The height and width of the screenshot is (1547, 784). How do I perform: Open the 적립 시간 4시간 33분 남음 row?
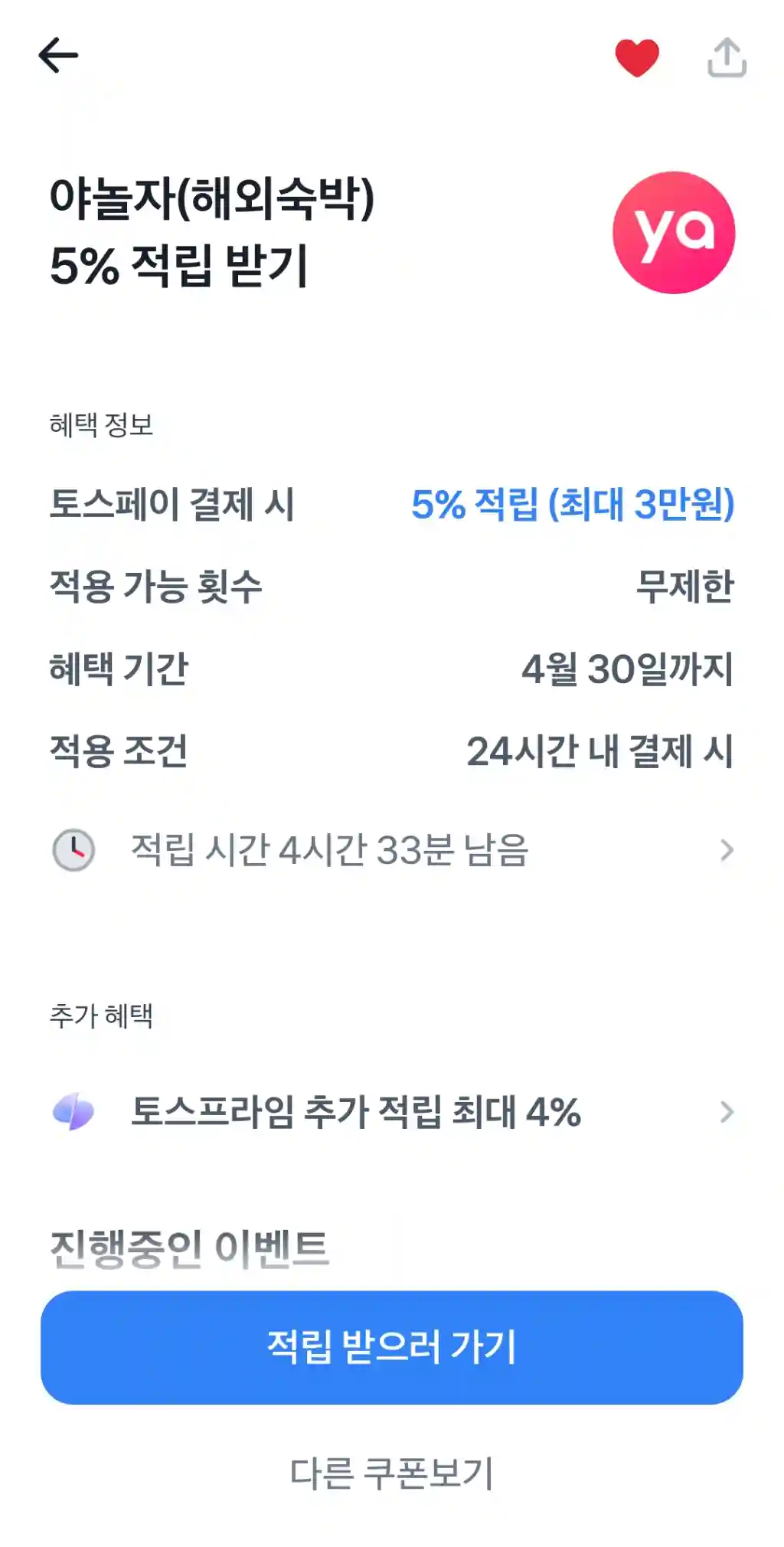tap(392, 850)
